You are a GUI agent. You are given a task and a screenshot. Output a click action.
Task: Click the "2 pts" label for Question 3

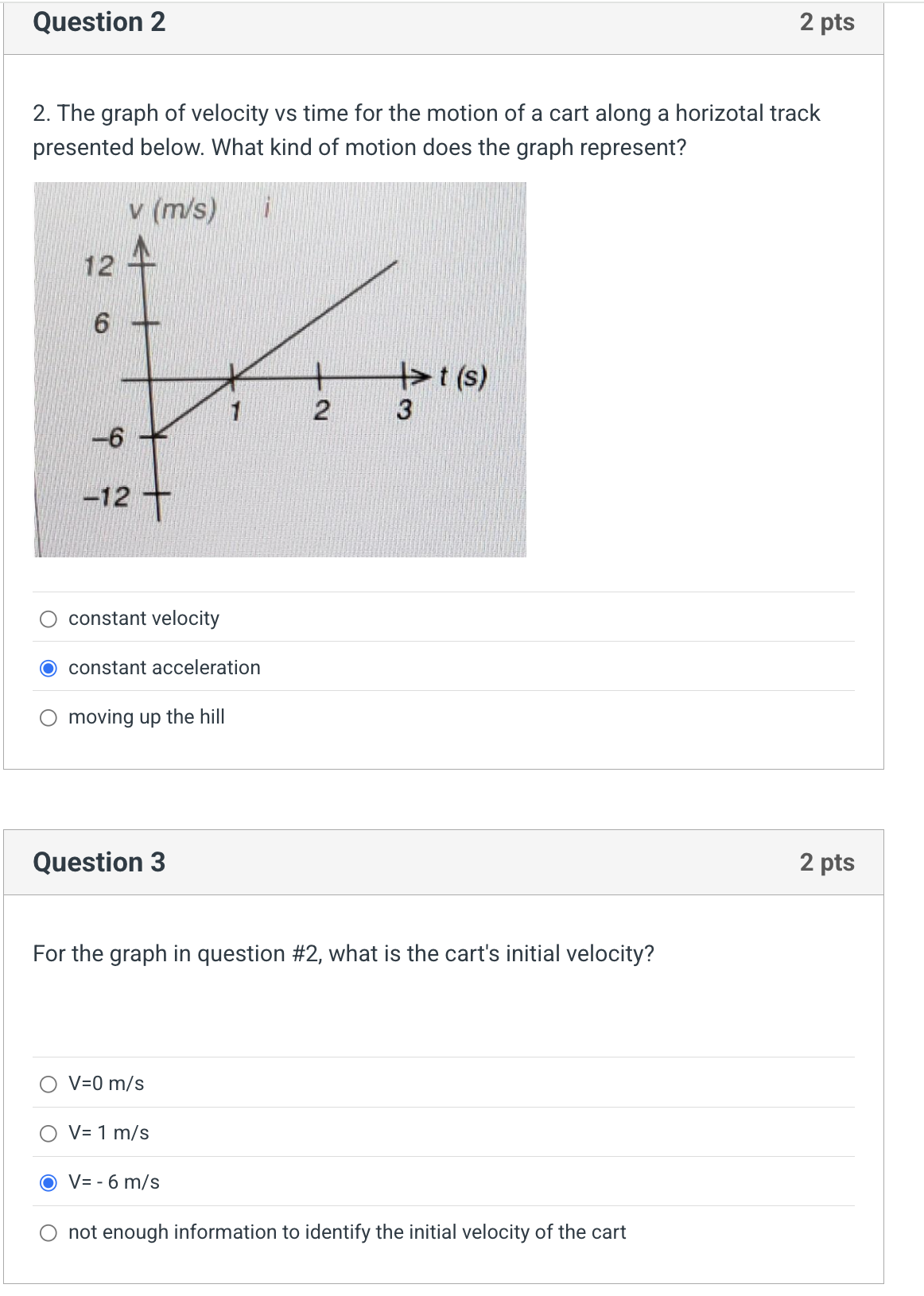pos(827,862)
